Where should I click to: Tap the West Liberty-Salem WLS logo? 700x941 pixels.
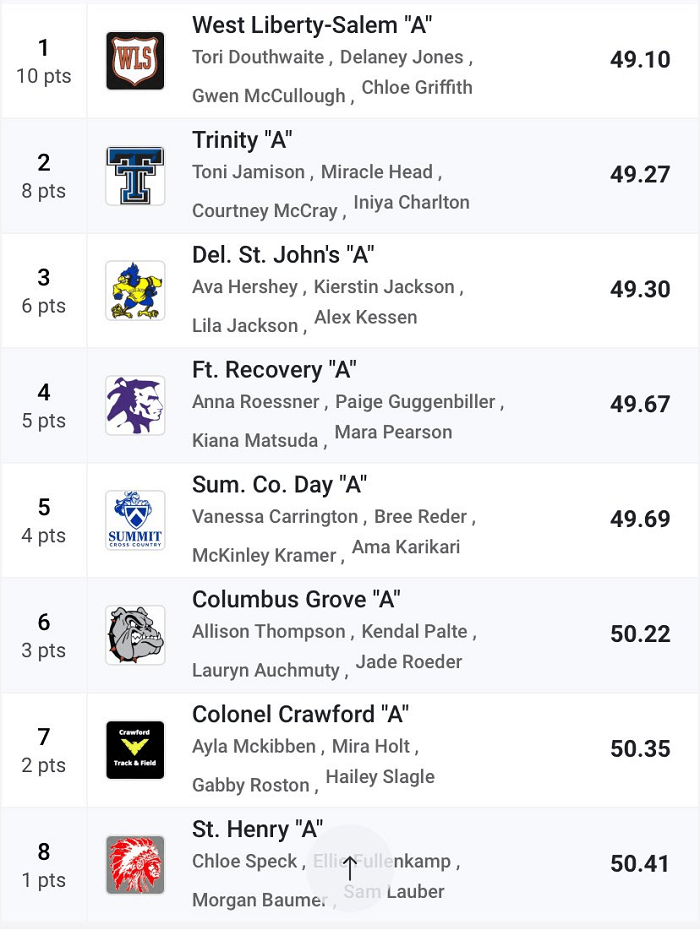135,61
